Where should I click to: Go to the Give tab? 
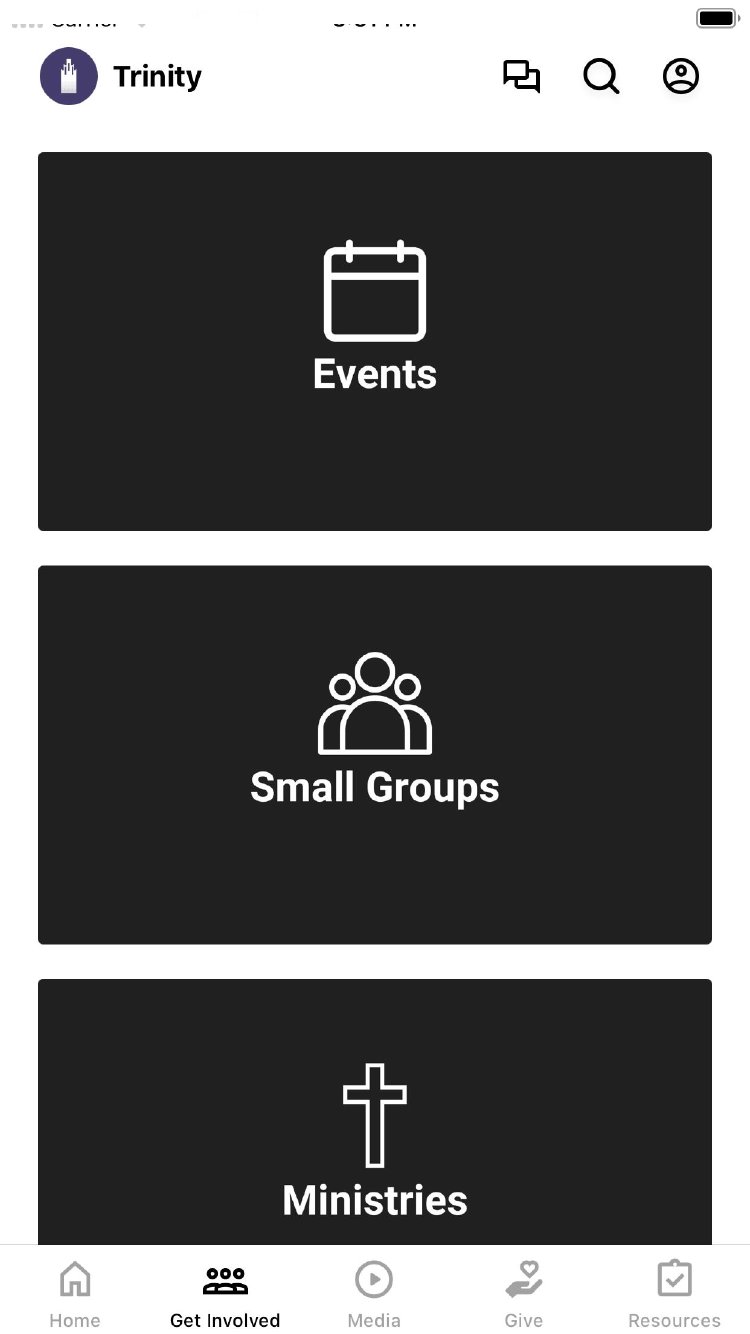tap(523, 1293)
